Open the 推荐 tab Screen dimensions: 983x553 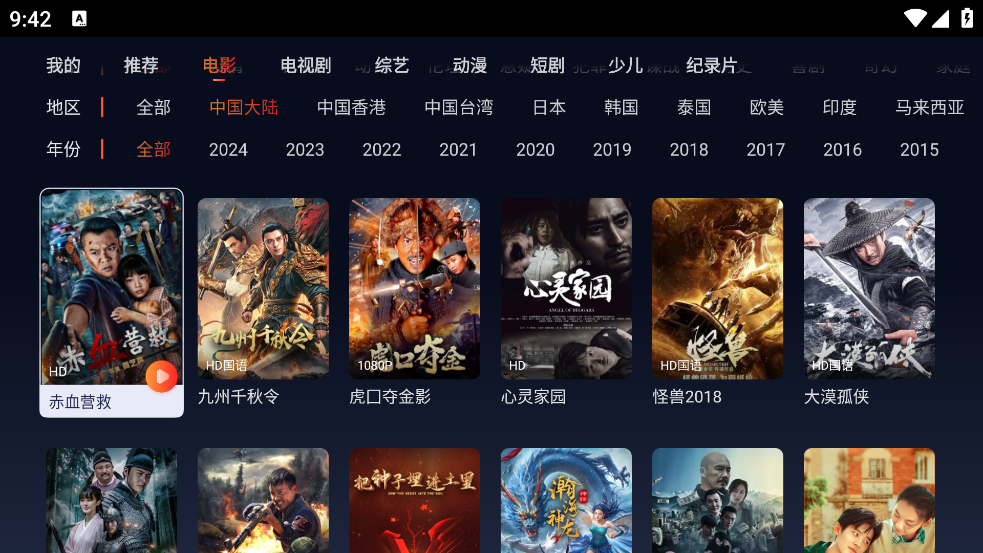[141, 65]
